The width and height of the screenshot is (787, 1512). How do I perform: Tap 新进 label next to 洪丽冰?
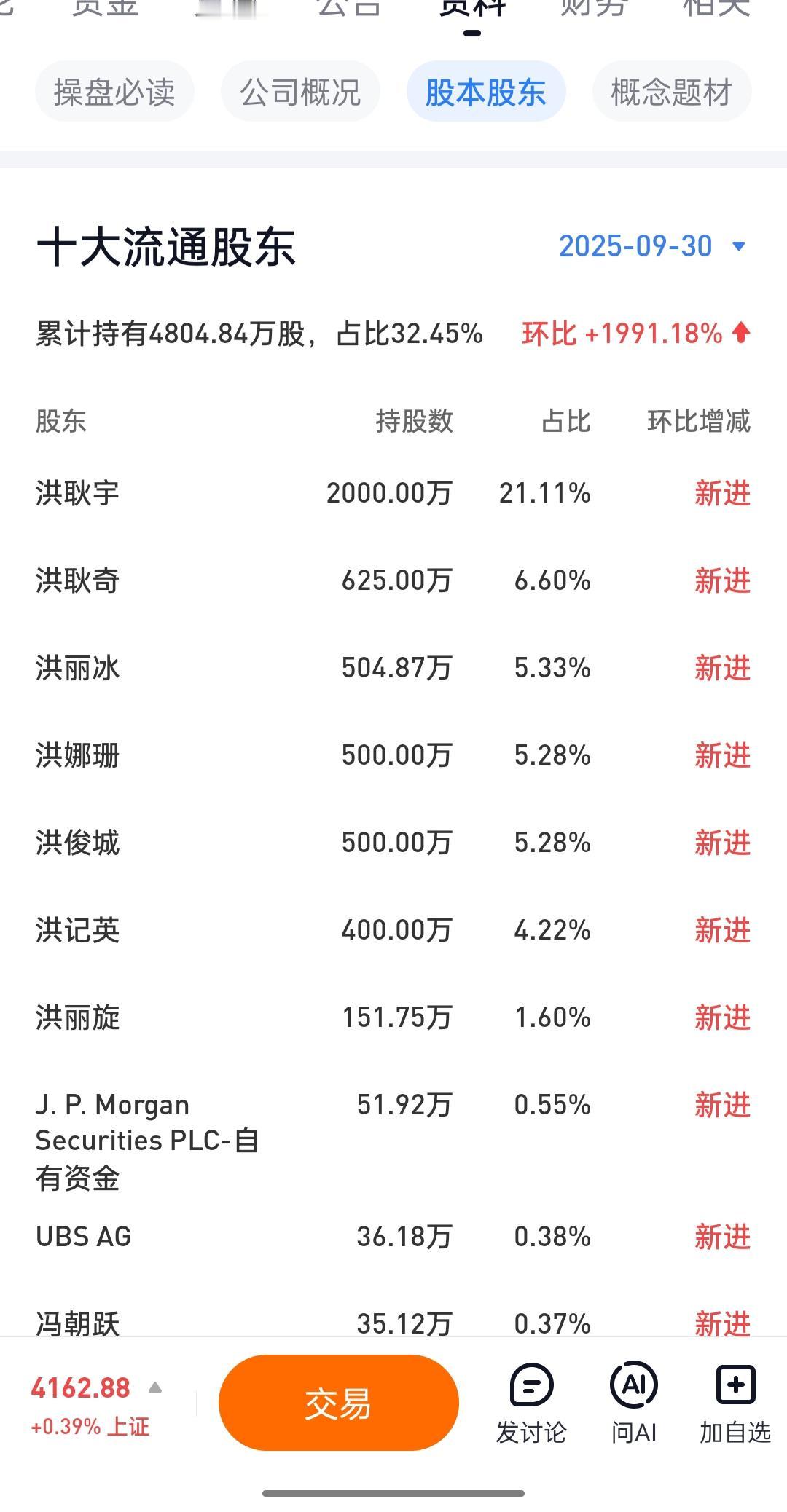(x=721, y=667)
